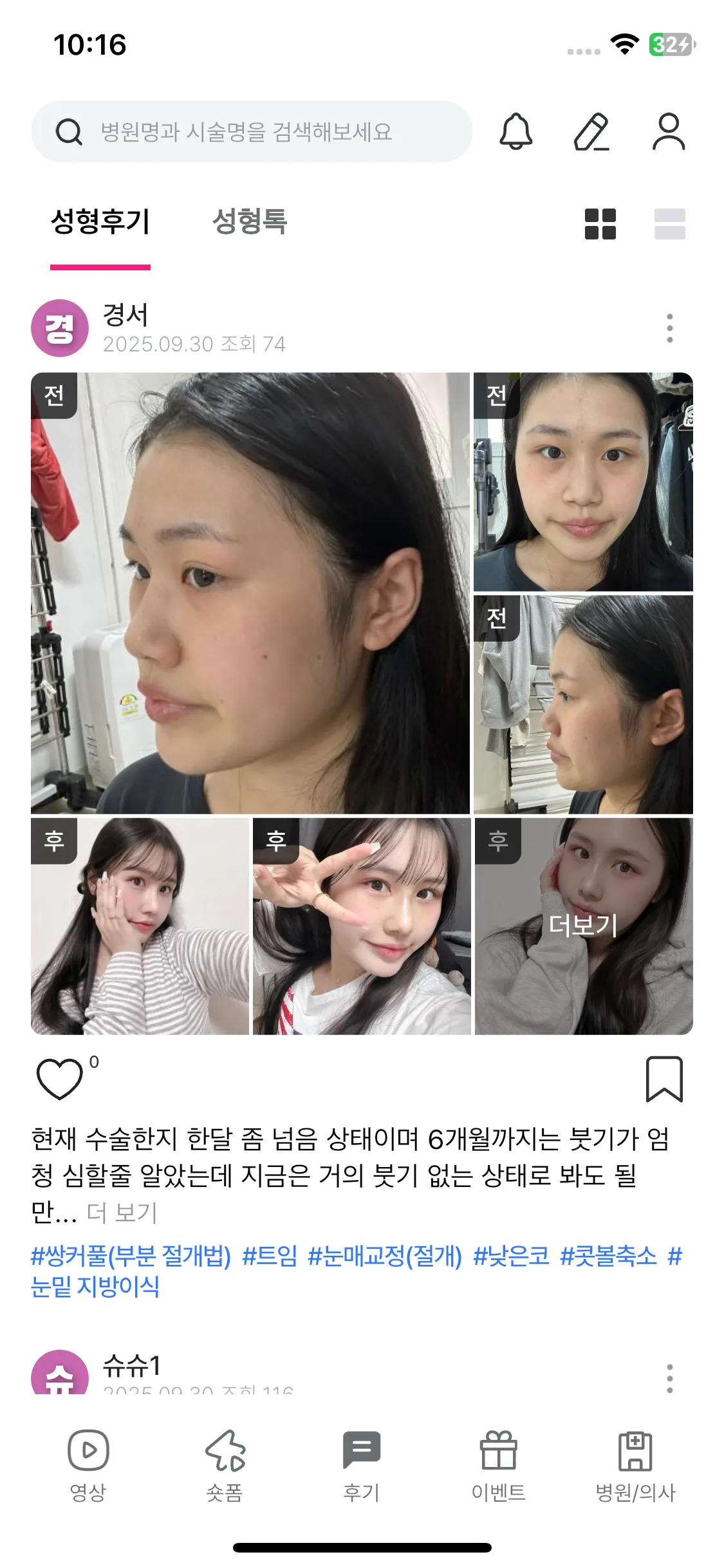Screen dimensions: 724x1568
Task: Open my profile page icon
Action: click(x=669, y=131)
